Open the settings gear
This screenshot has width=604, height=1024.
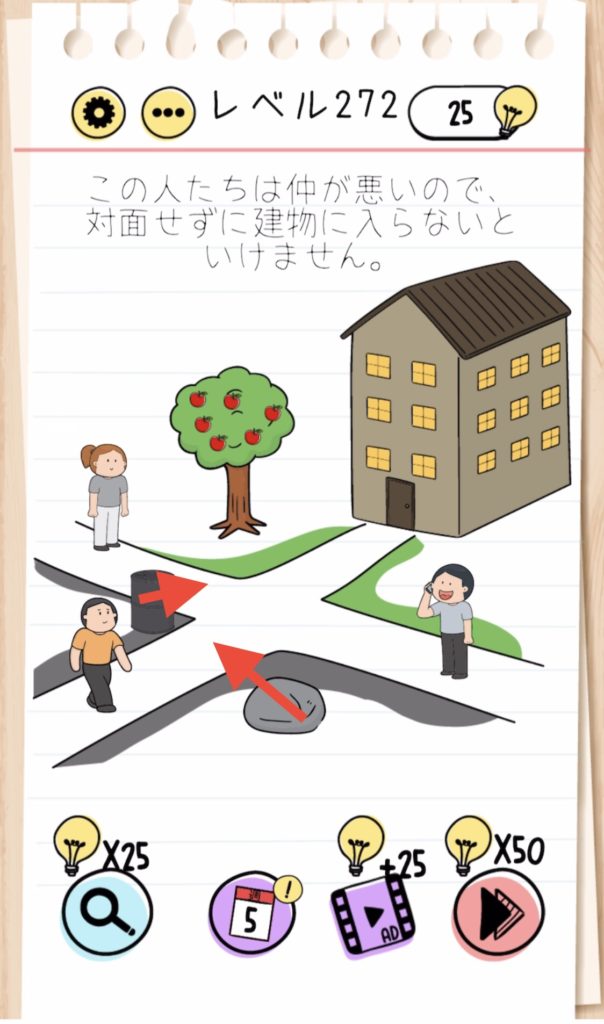[98, 112]
